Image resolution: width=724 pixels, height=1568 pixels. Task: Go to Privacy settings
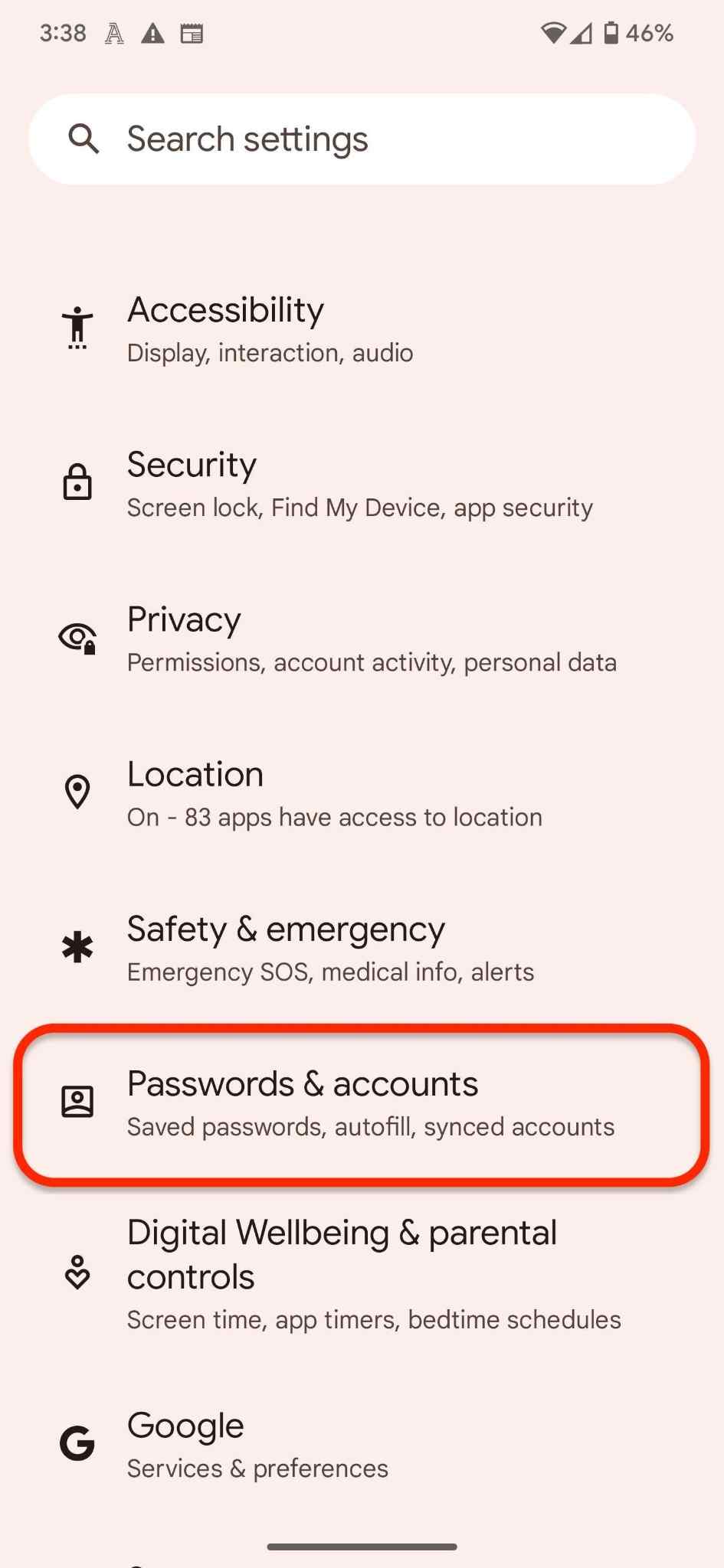(x=362, y=639)
